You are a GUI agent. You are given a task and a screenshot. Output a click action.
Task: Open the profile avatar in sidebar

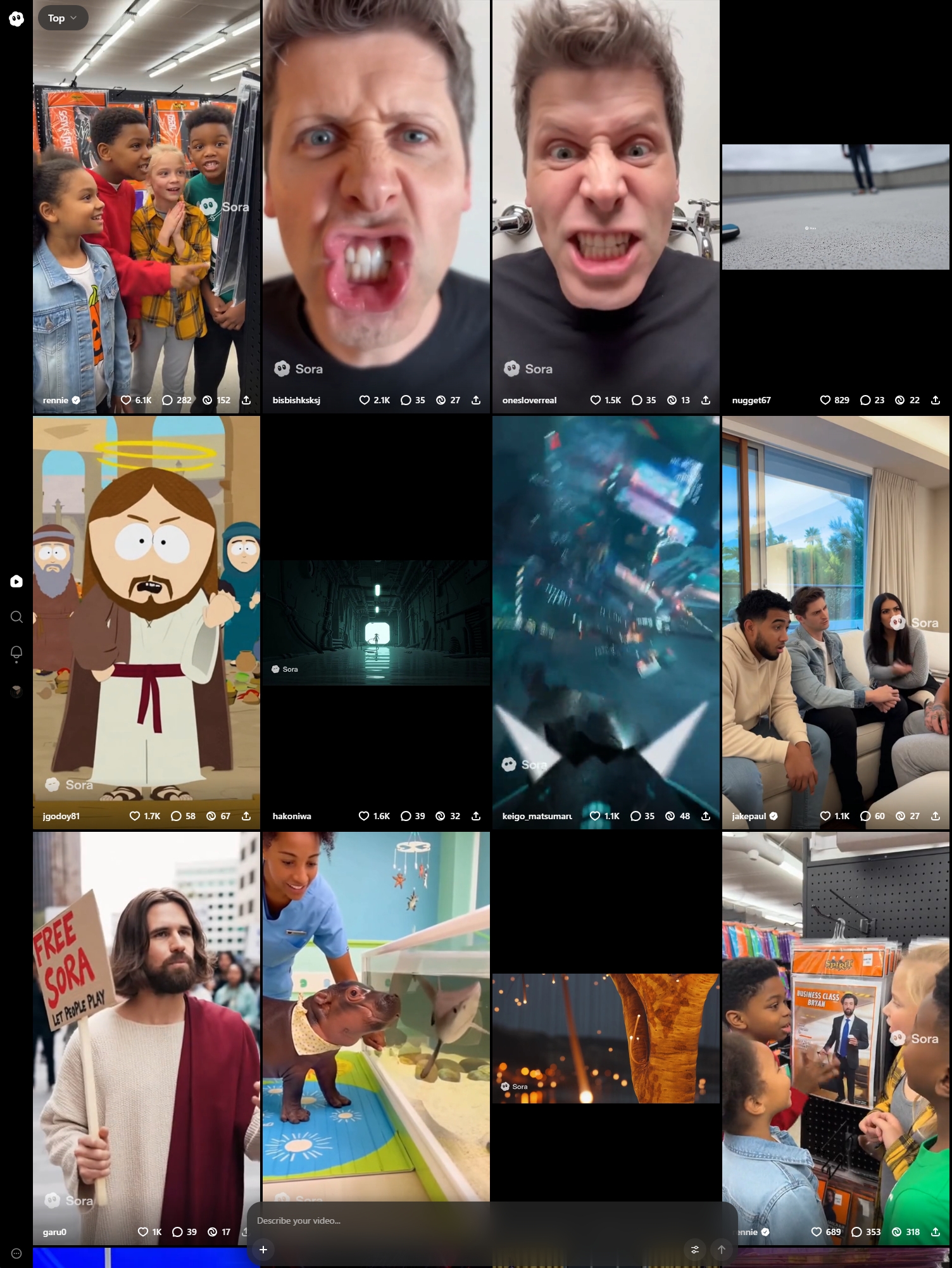[16, 691]
